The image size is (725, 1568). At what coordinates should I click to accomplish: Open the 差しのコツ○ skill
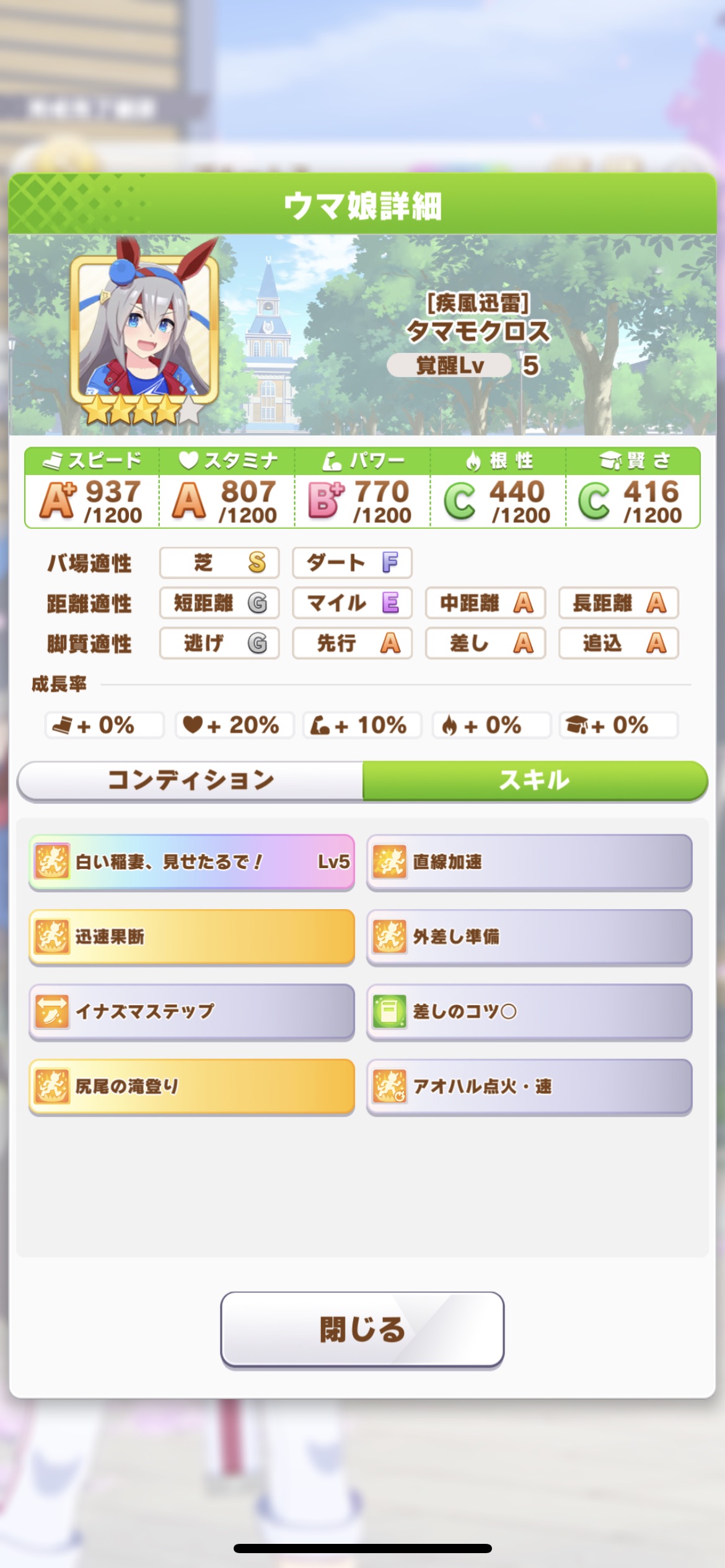[529, 1012]
